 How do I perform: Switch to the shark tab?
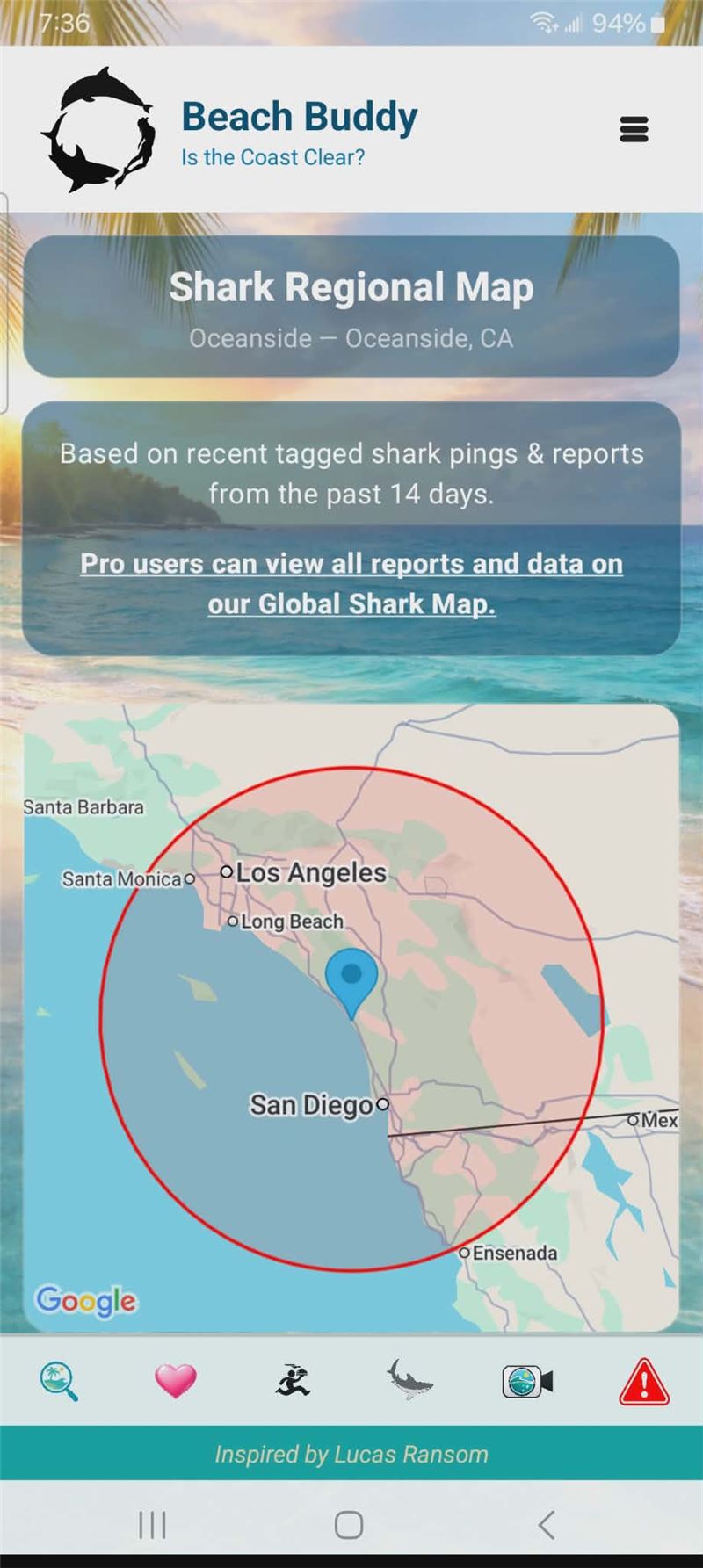click(409, 1379)
